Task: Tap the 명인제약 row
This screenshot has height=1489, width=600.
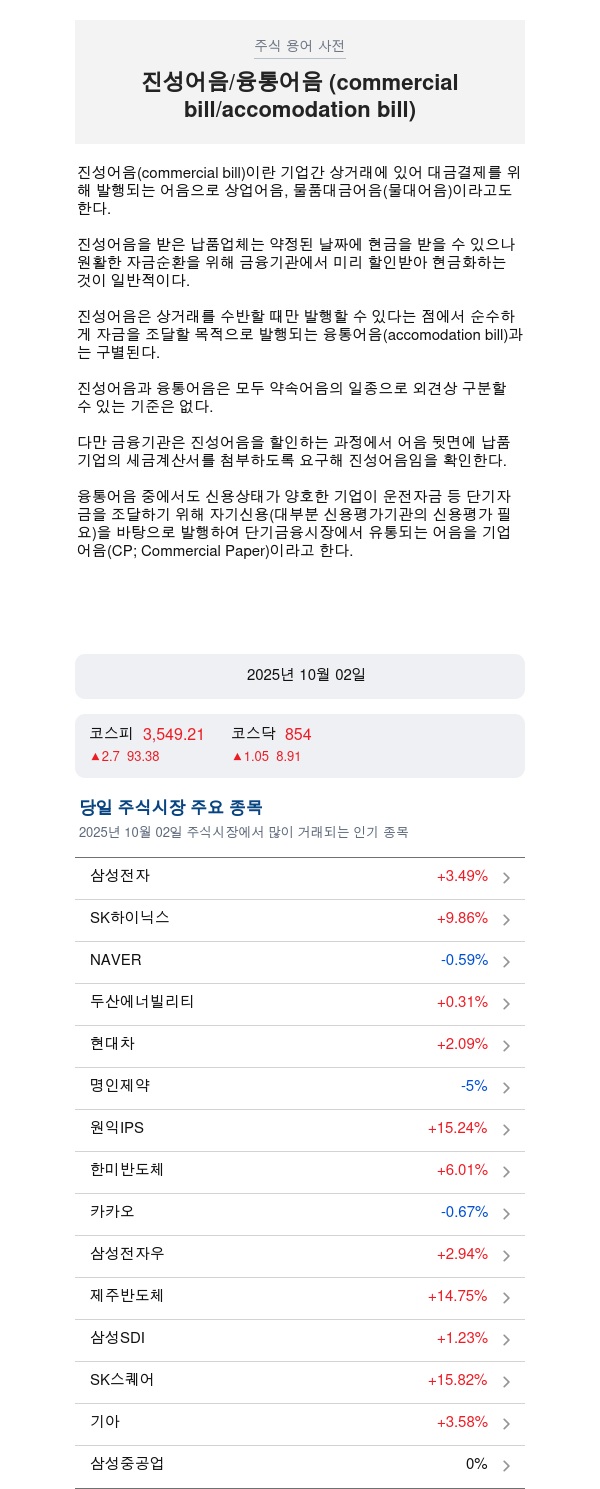Action: 299,1087
